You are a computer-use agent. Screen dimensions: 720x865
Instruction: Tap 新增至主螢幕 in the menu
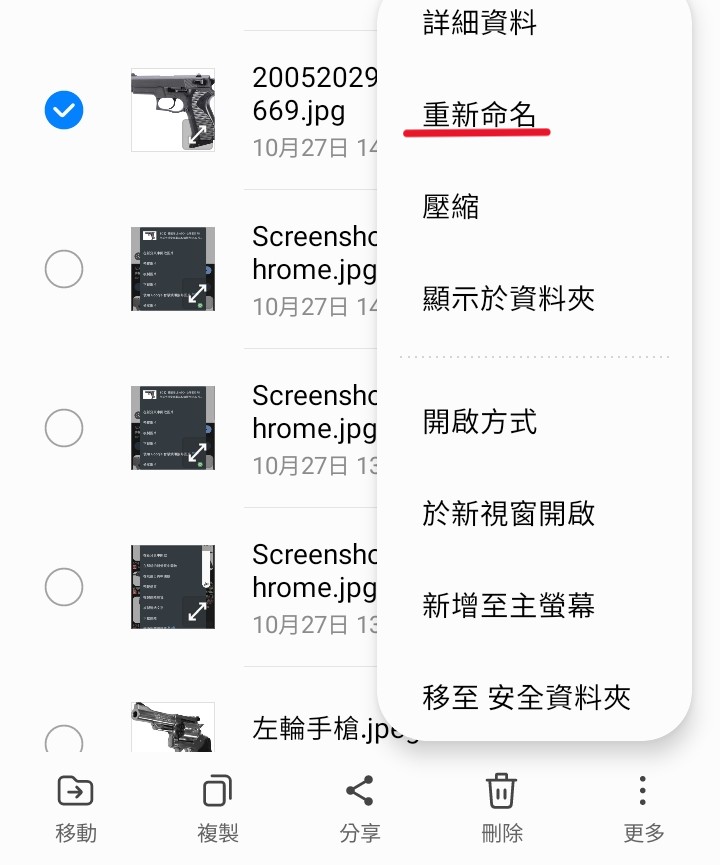point(509,605)
